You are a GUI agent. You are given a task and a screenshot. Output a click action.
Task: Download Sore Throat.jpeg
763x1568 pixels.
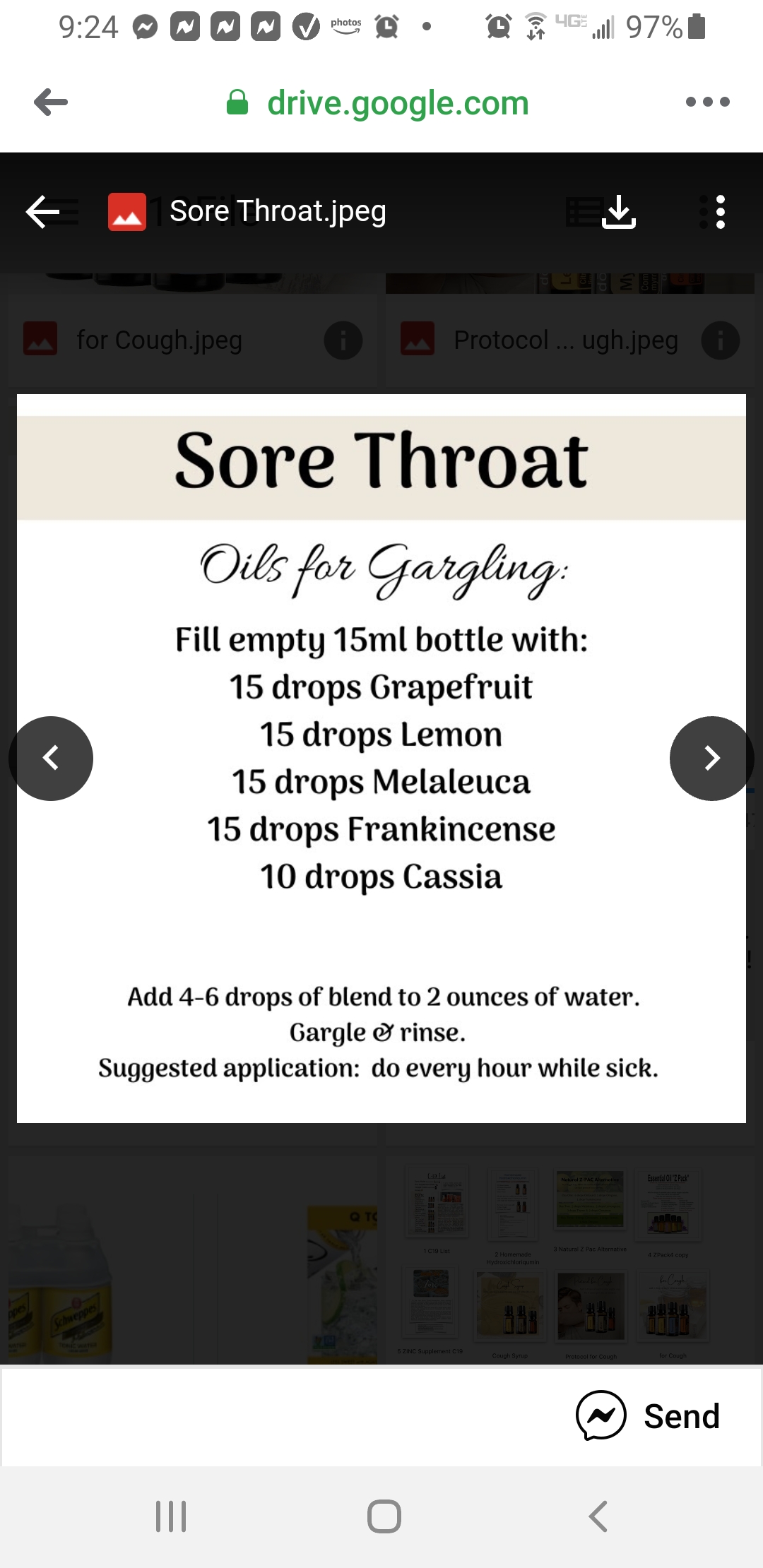coord(619,212)
